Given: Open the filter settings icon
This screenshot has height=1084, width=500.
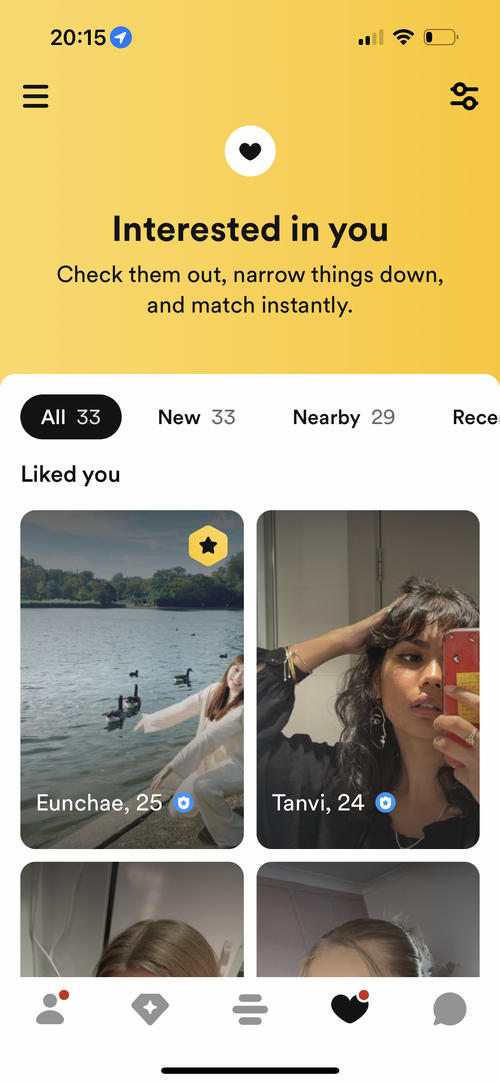Looking at the screenshot, I should [464, 96].
